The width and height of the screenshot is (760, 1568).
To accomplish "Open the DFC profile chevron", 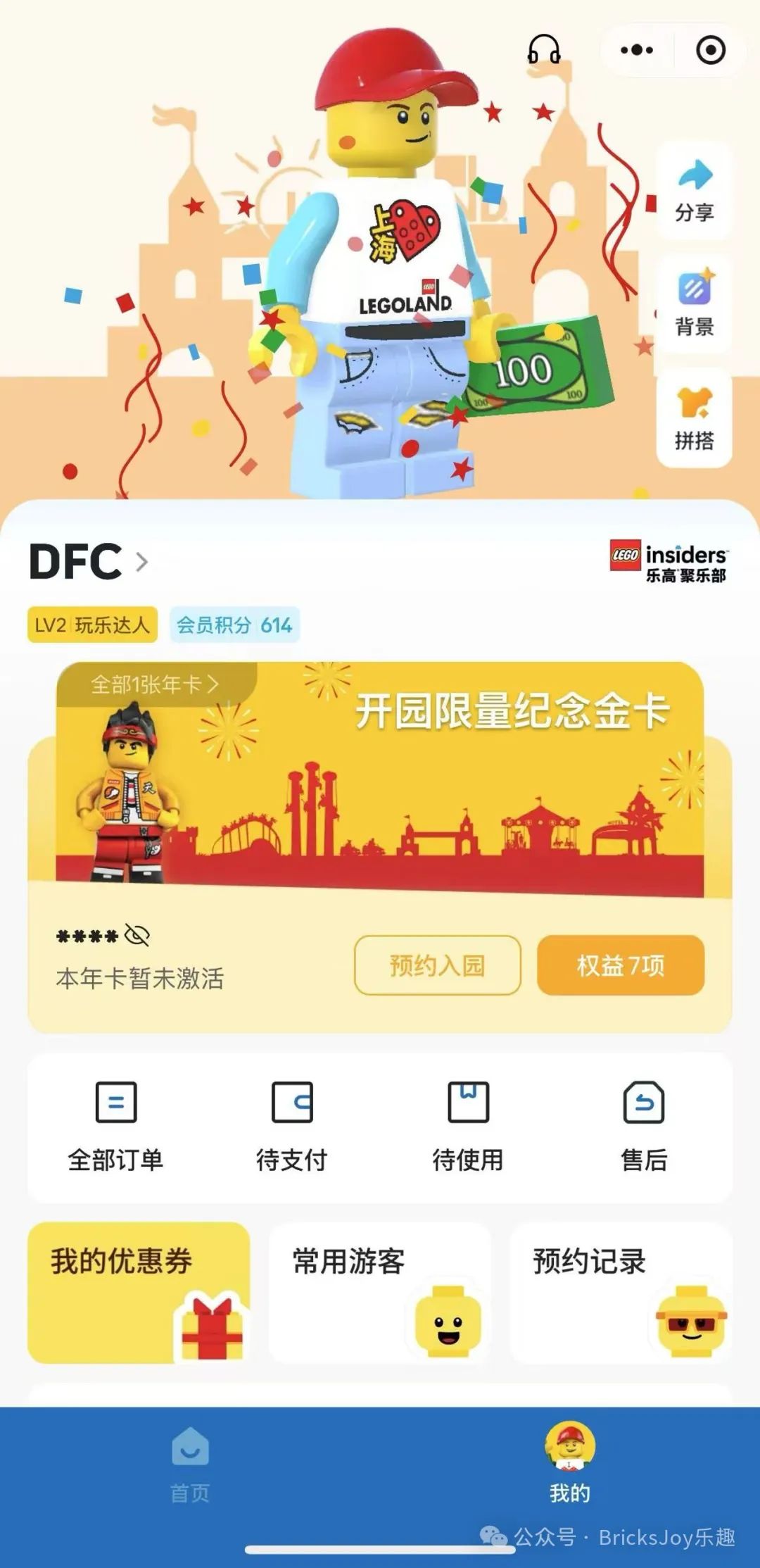I will [x=142, y=562].
